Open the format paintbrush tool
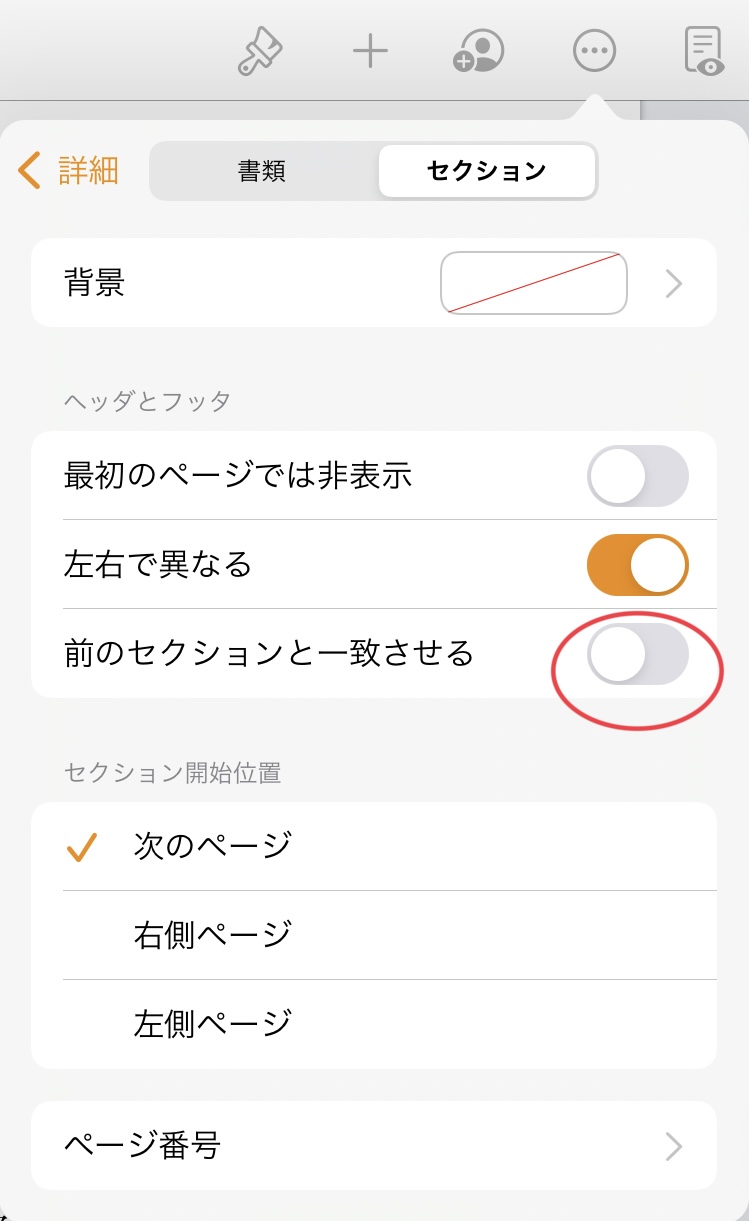 click(x=262, y=50)
